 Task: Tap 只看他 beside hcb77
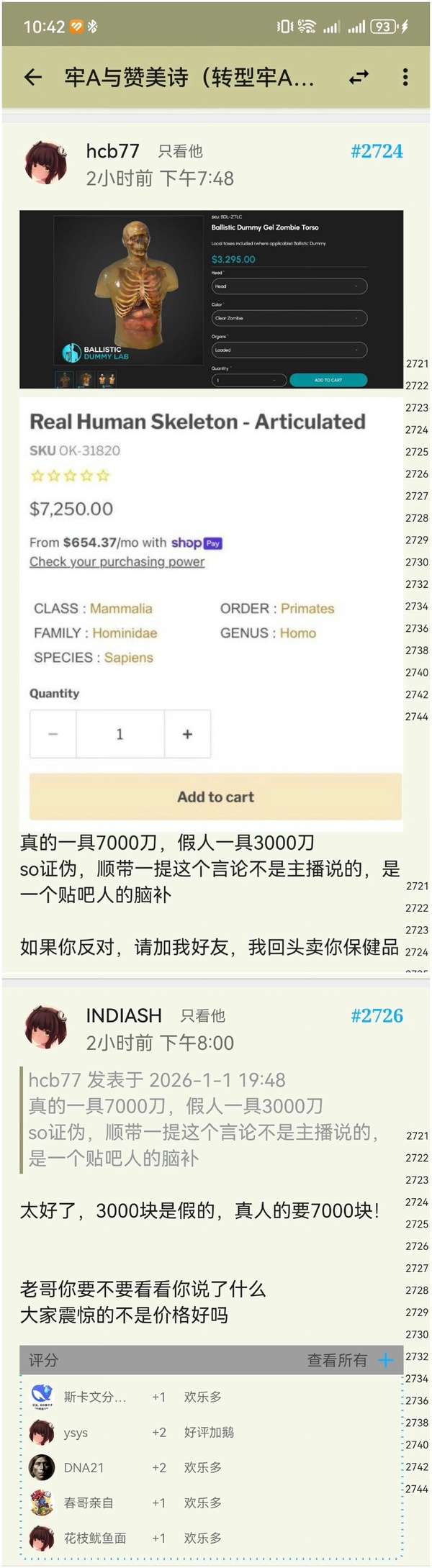pyautogui.click(x=180, y=151)
